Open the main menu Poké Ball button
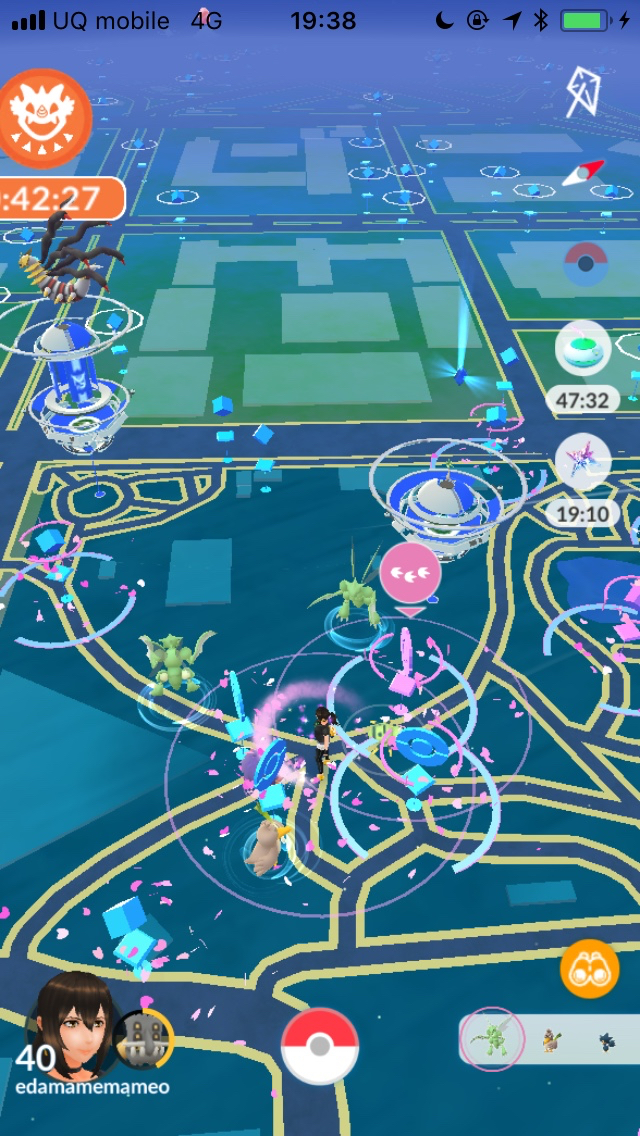 click(319, 1046)
